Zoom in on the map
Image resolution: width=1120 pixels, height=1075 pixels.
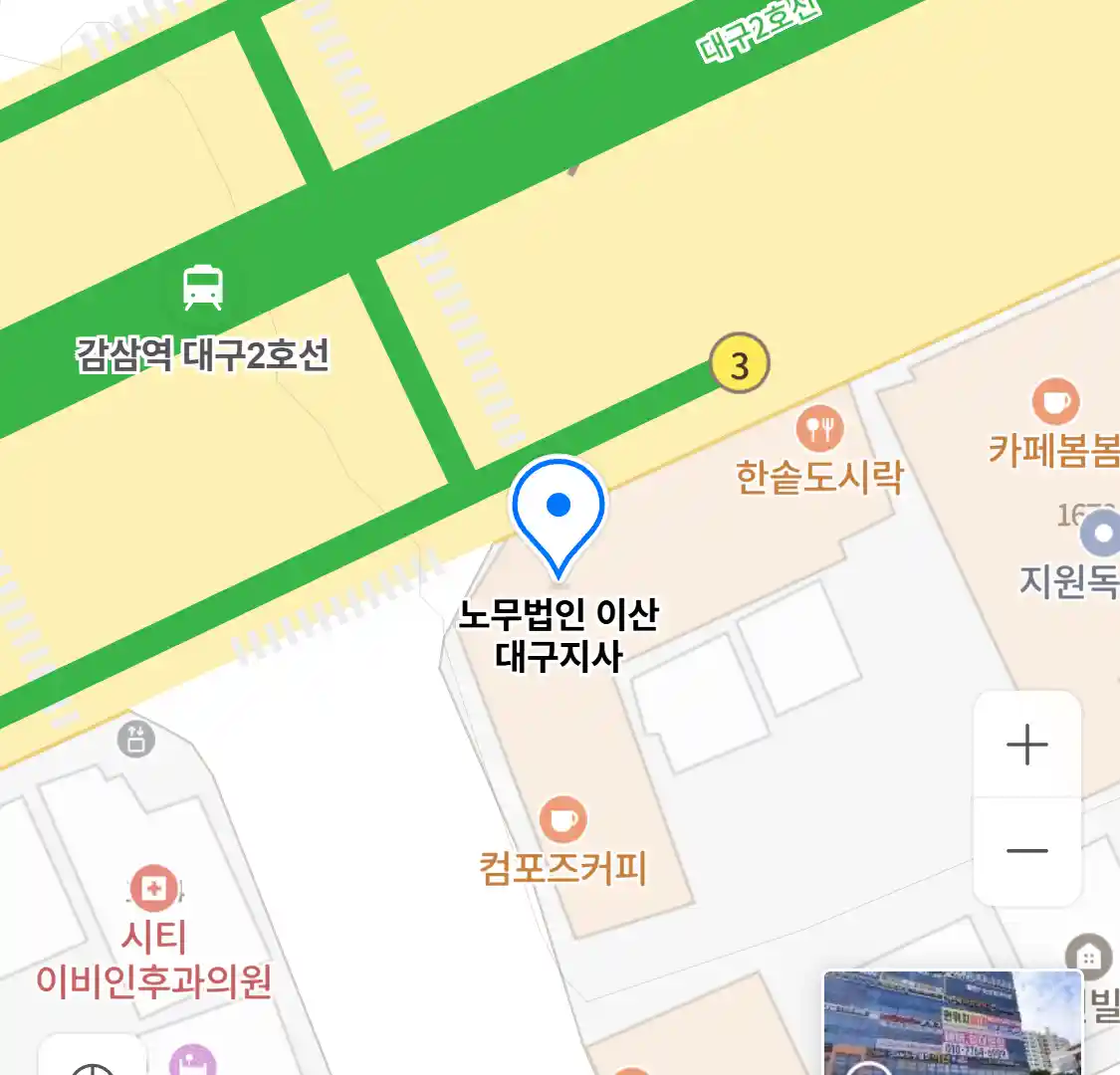coord(1027,745)
